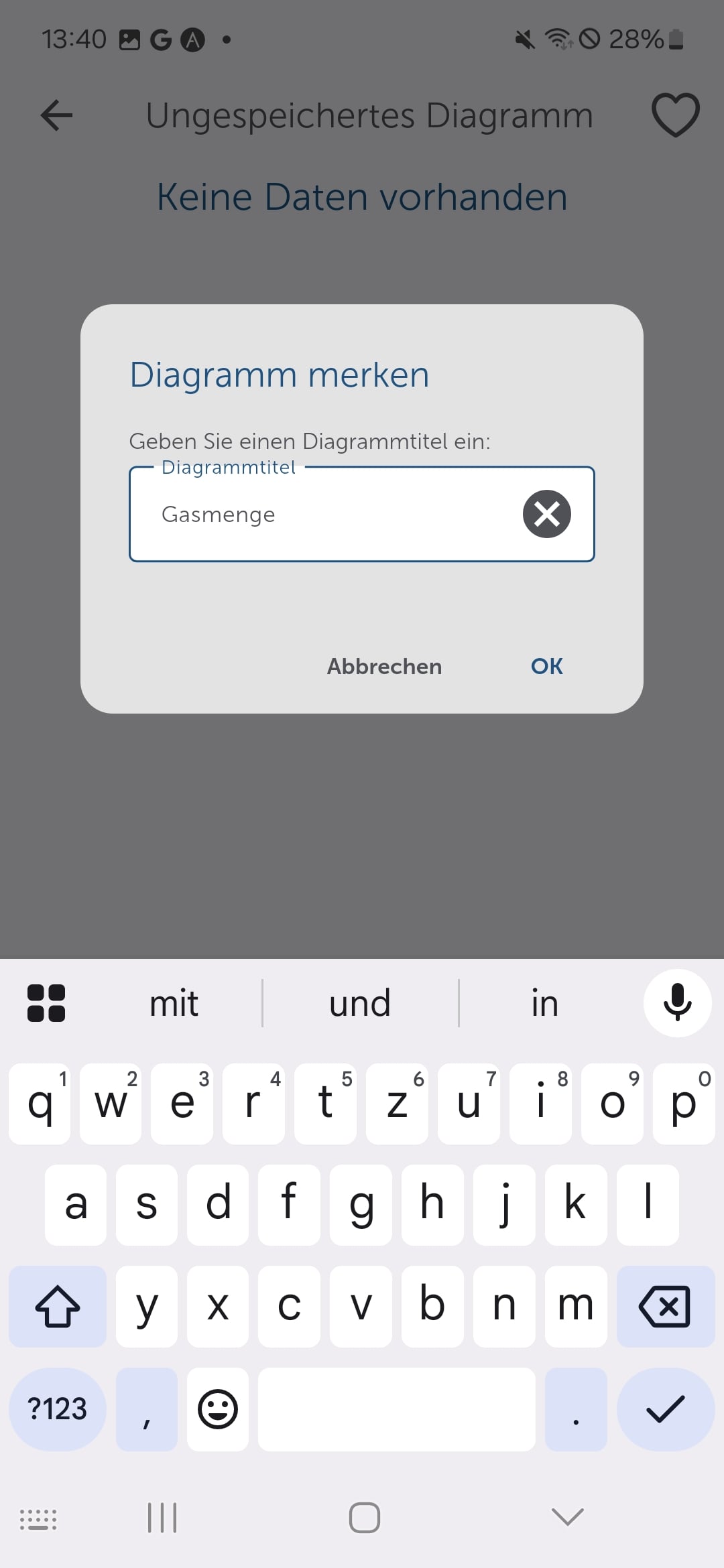The height and width of the screenshot is (1568, 724).
Task: Tap the keyboard checkmark done key
Action: [x=665, y=1409]
